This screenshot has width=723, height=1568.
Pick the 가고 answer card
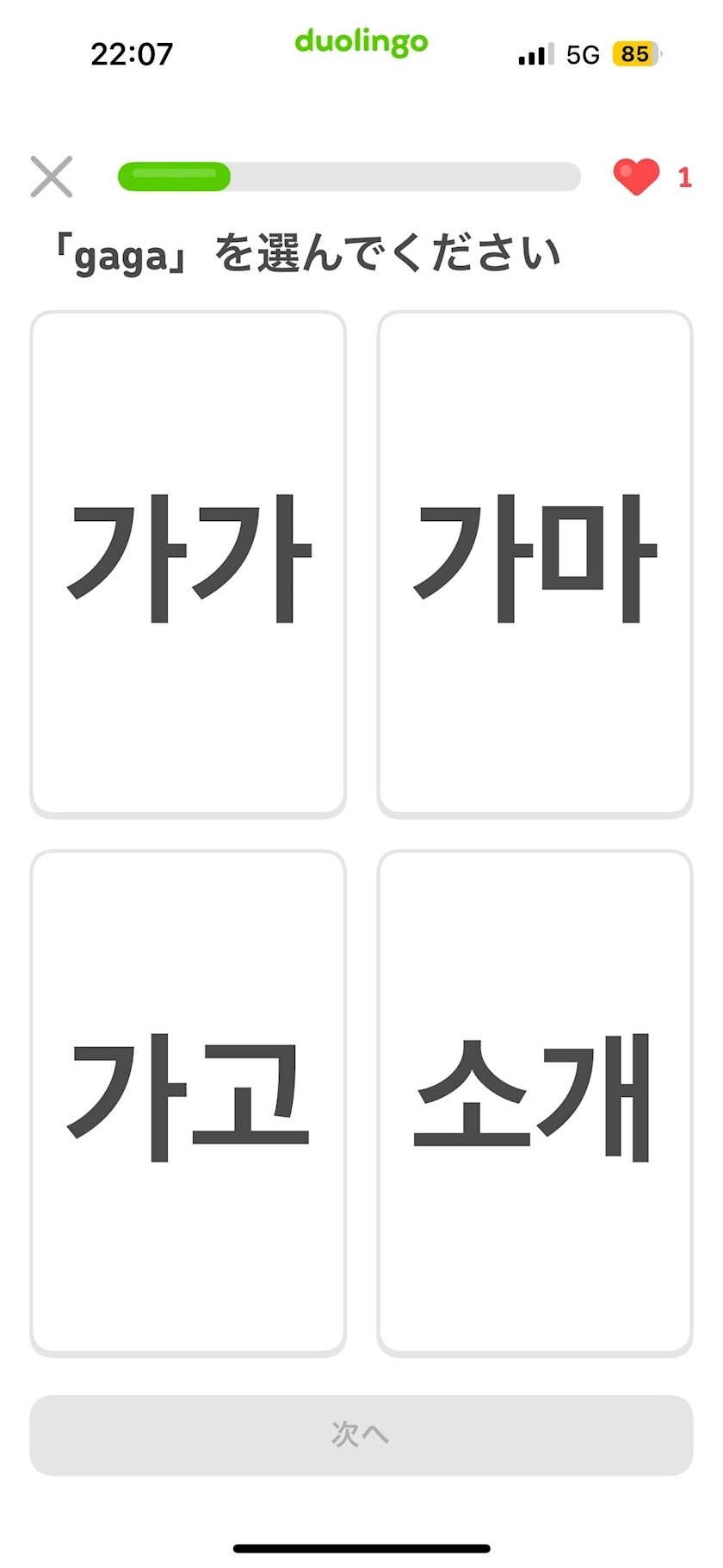[188, 1102]
